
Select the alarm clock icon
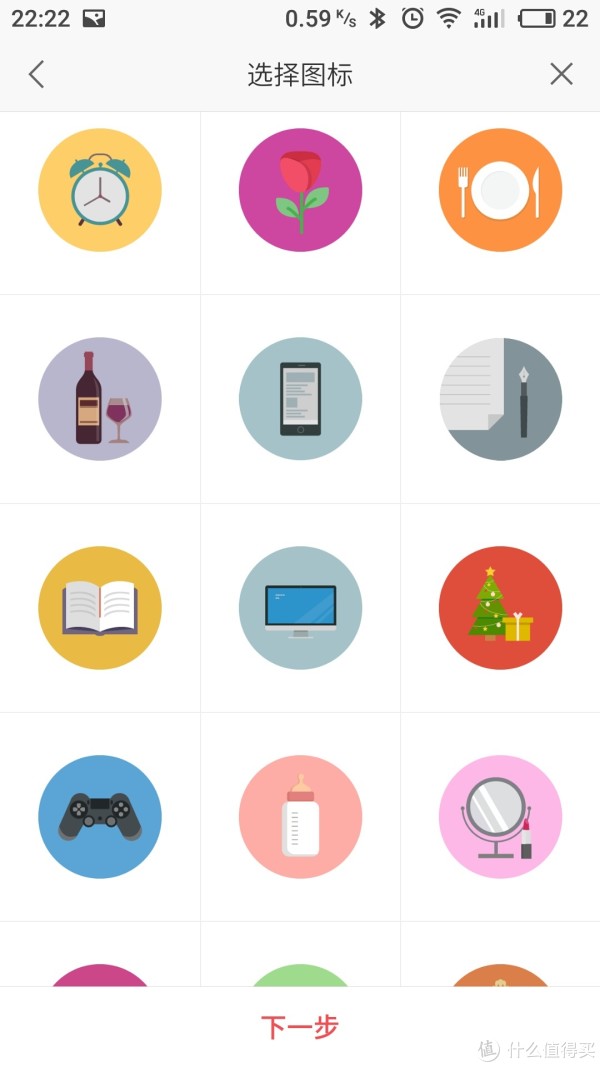coord(100,190)
